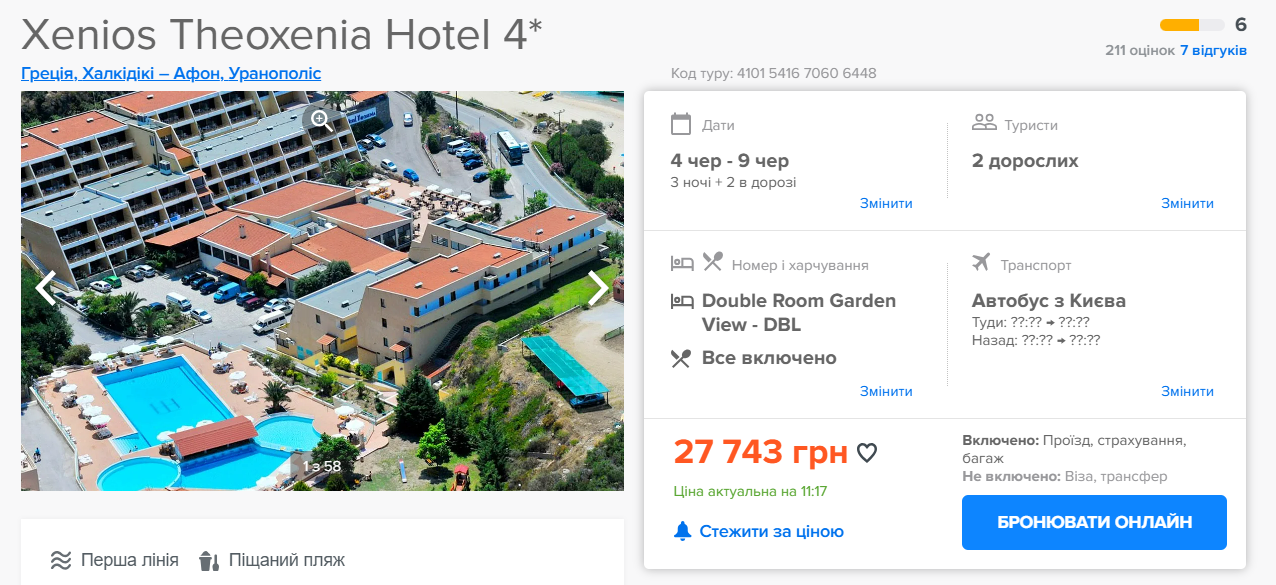Show the next hotel photo
Image resolution: width=1276 pixels, height=585 pixels.
(597, 288)
